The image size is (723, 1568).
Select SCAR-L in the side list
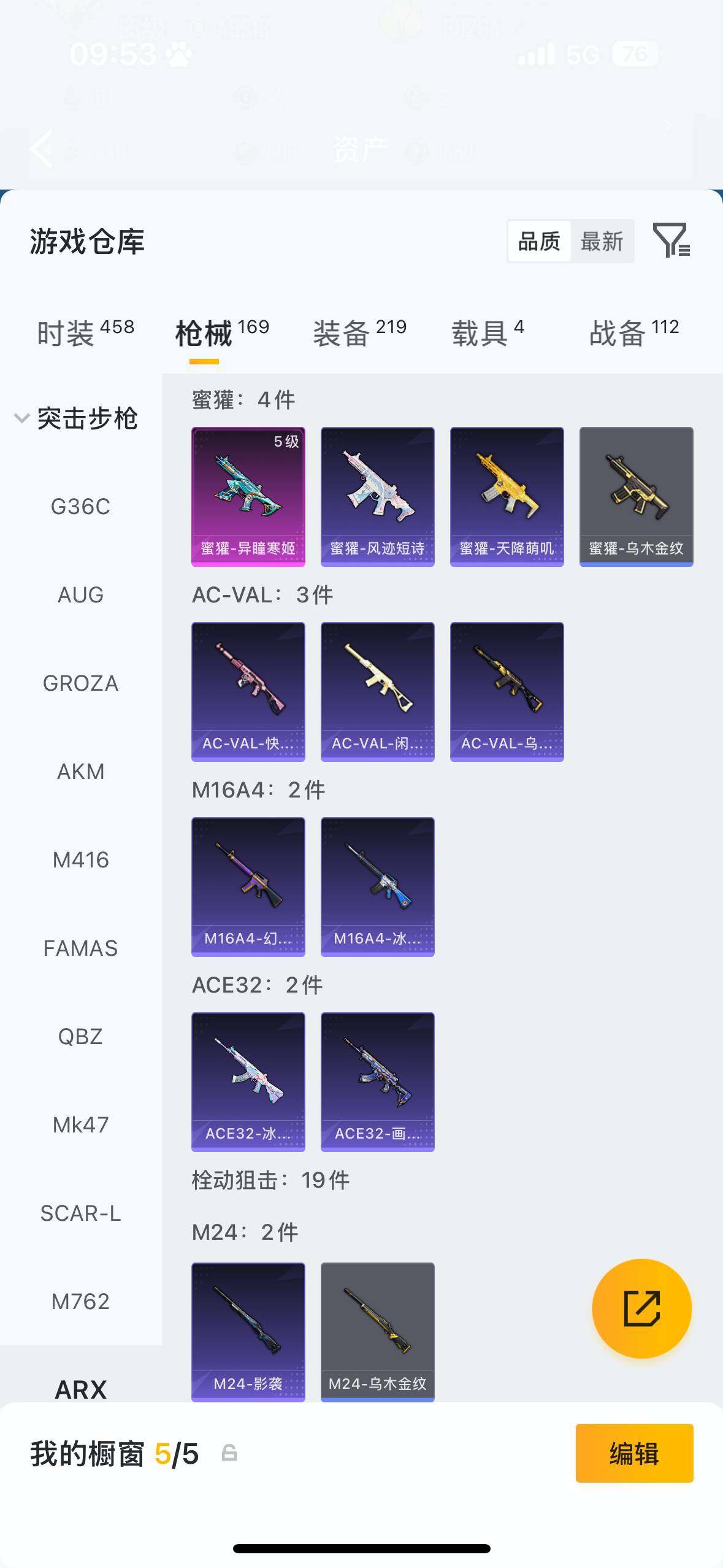click(80, 1213)
